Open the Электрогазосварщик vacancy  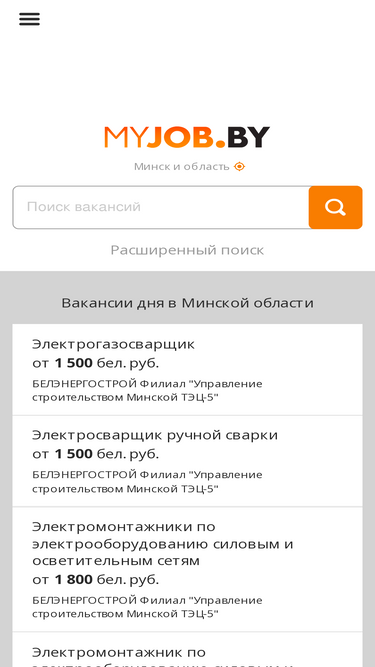tap(188, 370)
